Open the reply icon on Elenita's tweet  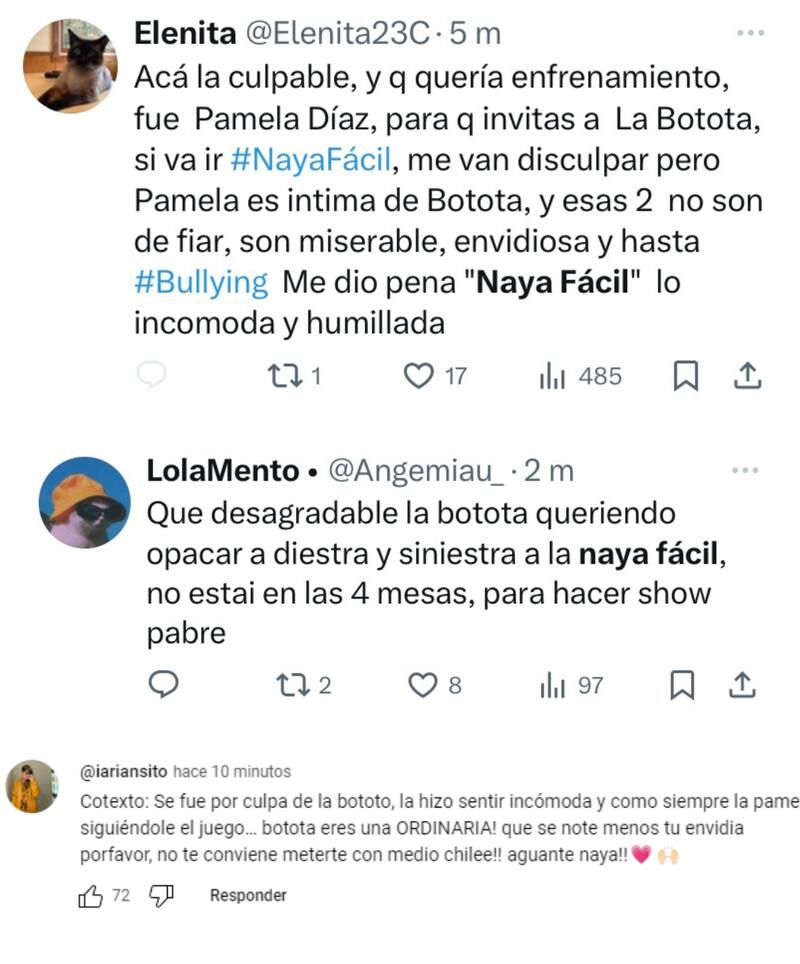151,375
